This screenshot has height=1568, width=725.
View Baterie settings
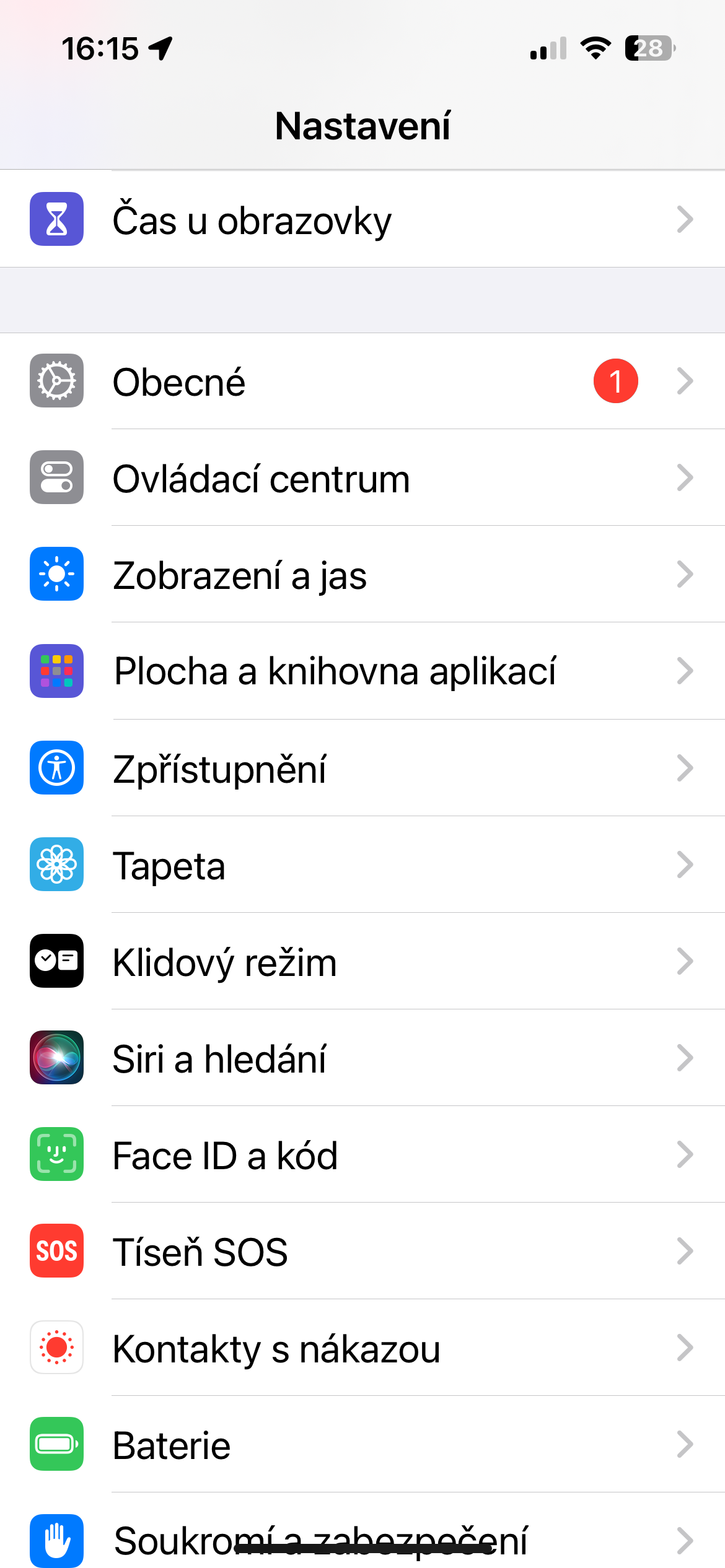pyautogui.click(x=362, y=1444)
